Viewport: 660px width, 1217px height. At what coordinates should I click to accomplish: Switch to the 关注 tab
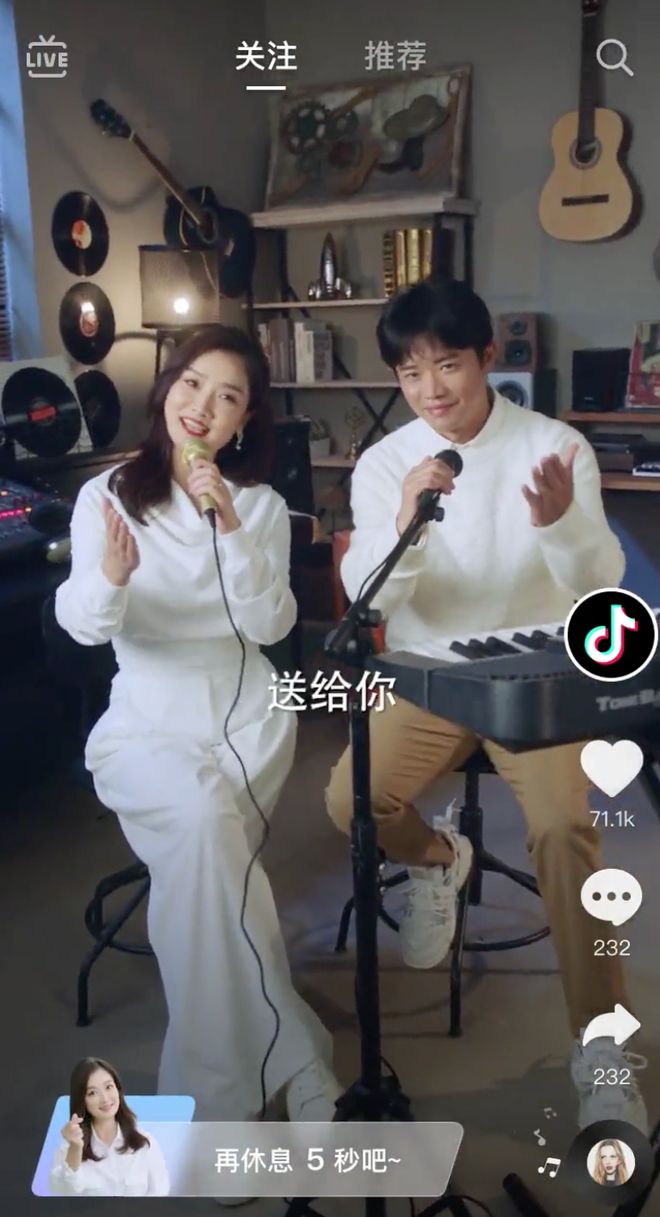coord(265,57)
